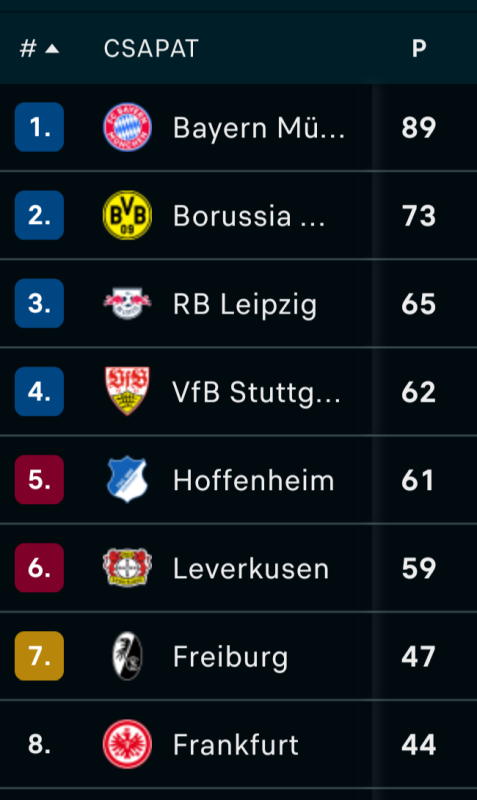
Task: Select RB Leipzig in the standings
Action: [x=238, y=304]
